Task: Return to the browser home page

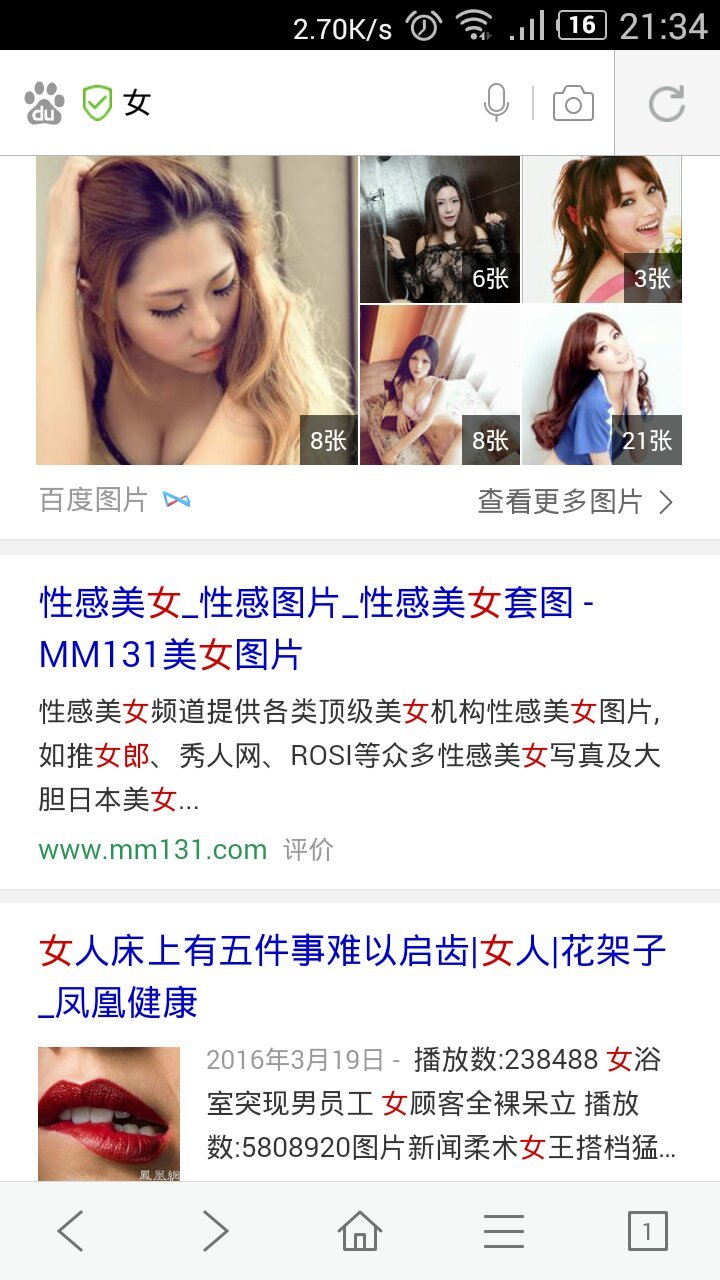Action: [x=360, y=1231]
